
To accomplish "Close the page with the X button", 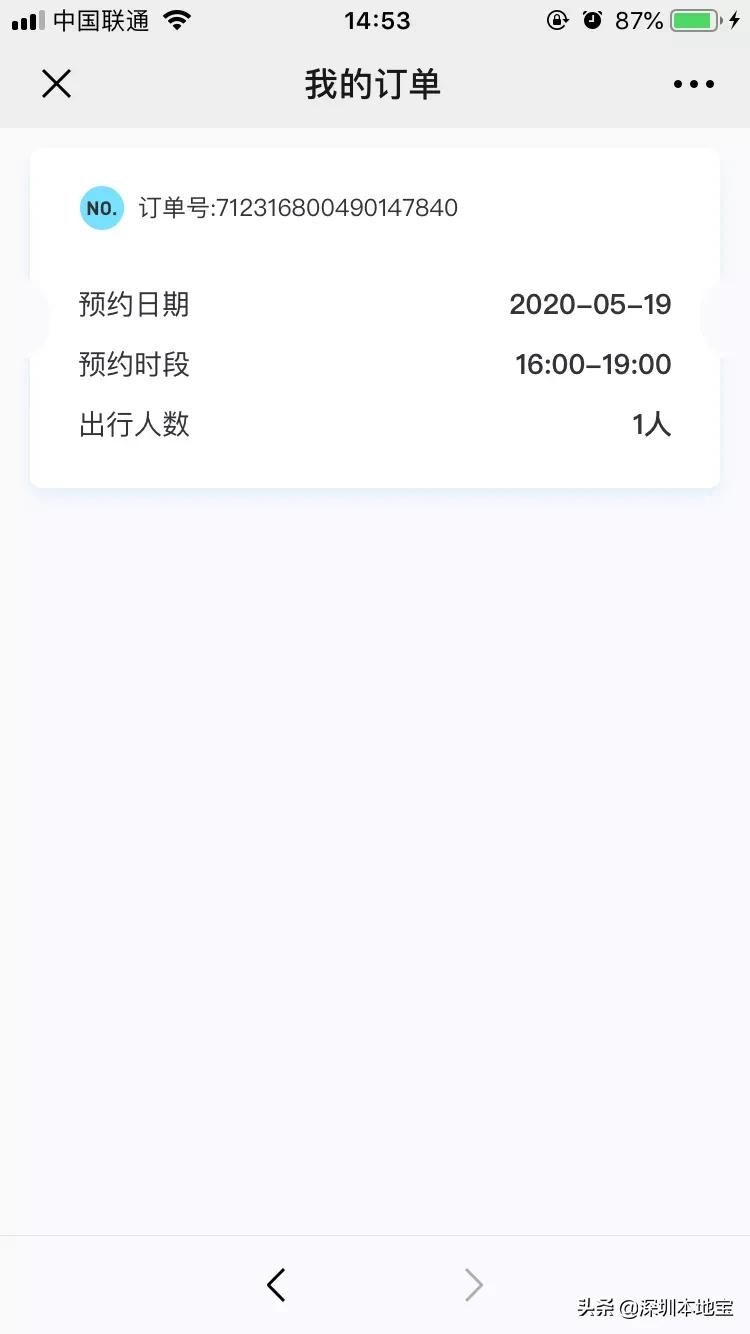I will (56, 84).
